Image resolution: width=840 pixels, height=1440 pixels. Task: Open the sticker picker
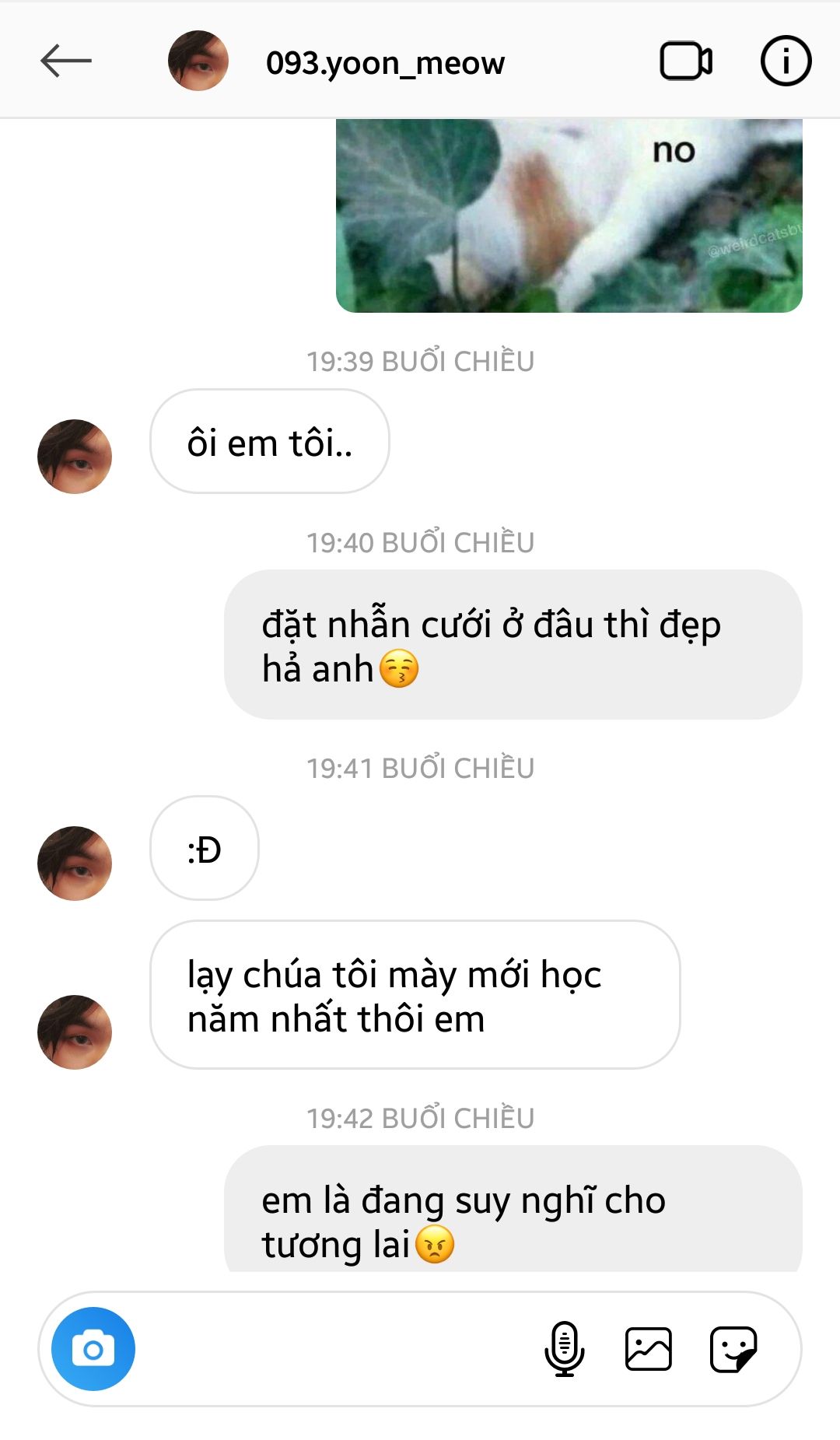click(733, 1348)
